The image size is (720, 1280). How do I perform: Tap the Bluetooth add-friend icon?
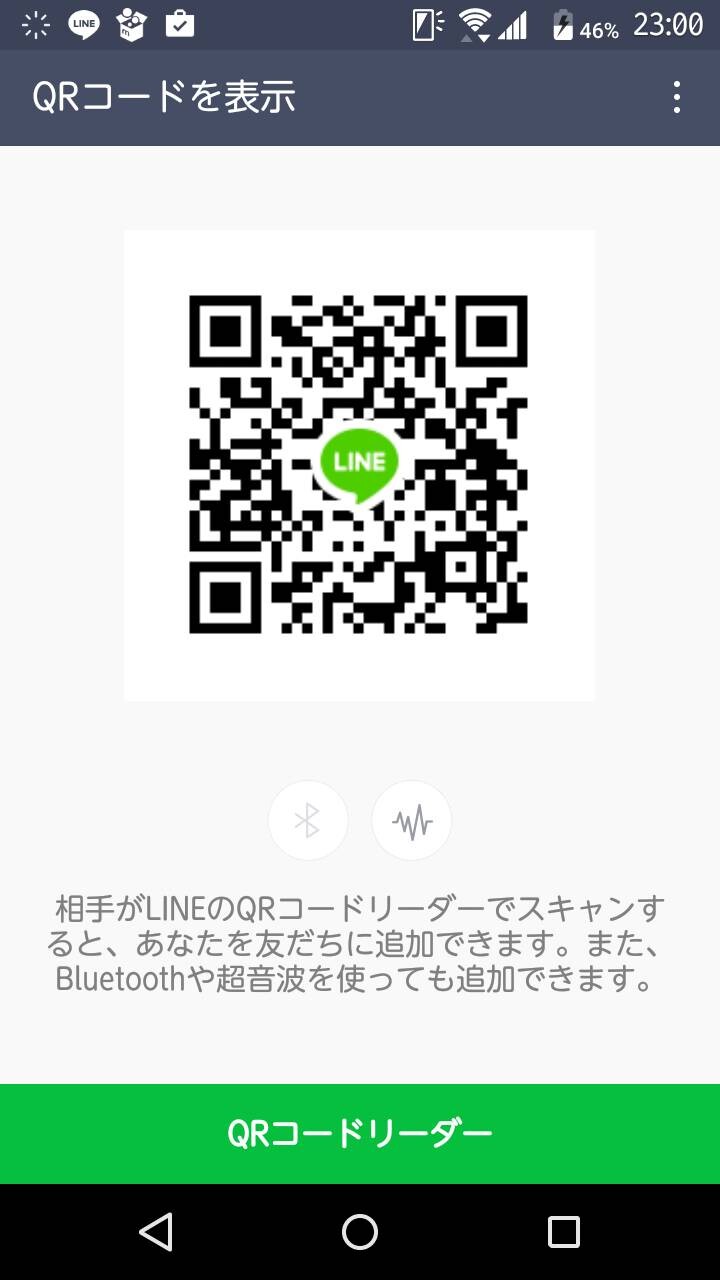pyautogui.click(x=308, y=821)
